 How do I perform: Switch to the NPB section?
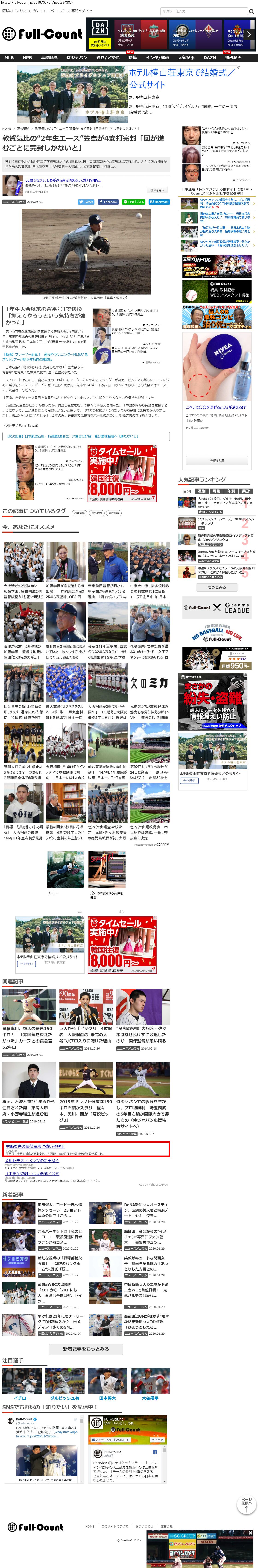27,58
